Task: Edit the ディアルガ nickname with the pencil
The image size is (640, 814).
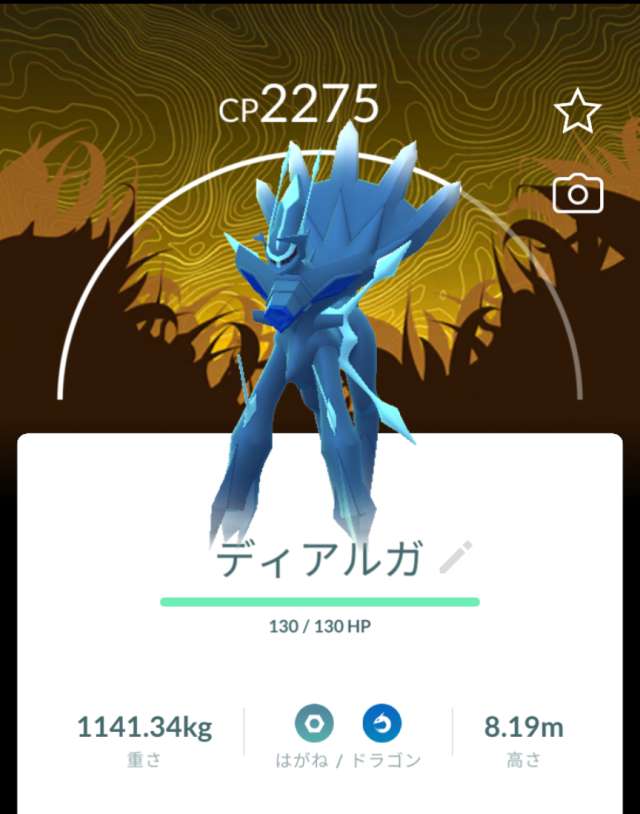Action: [x=456, y=558]
